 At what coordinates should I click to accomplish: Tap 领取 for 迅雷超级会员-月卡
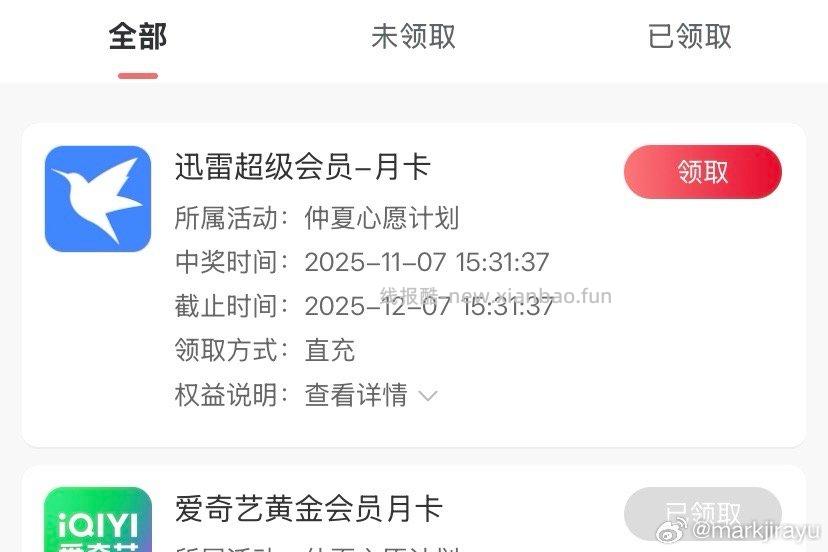(702, 172)
